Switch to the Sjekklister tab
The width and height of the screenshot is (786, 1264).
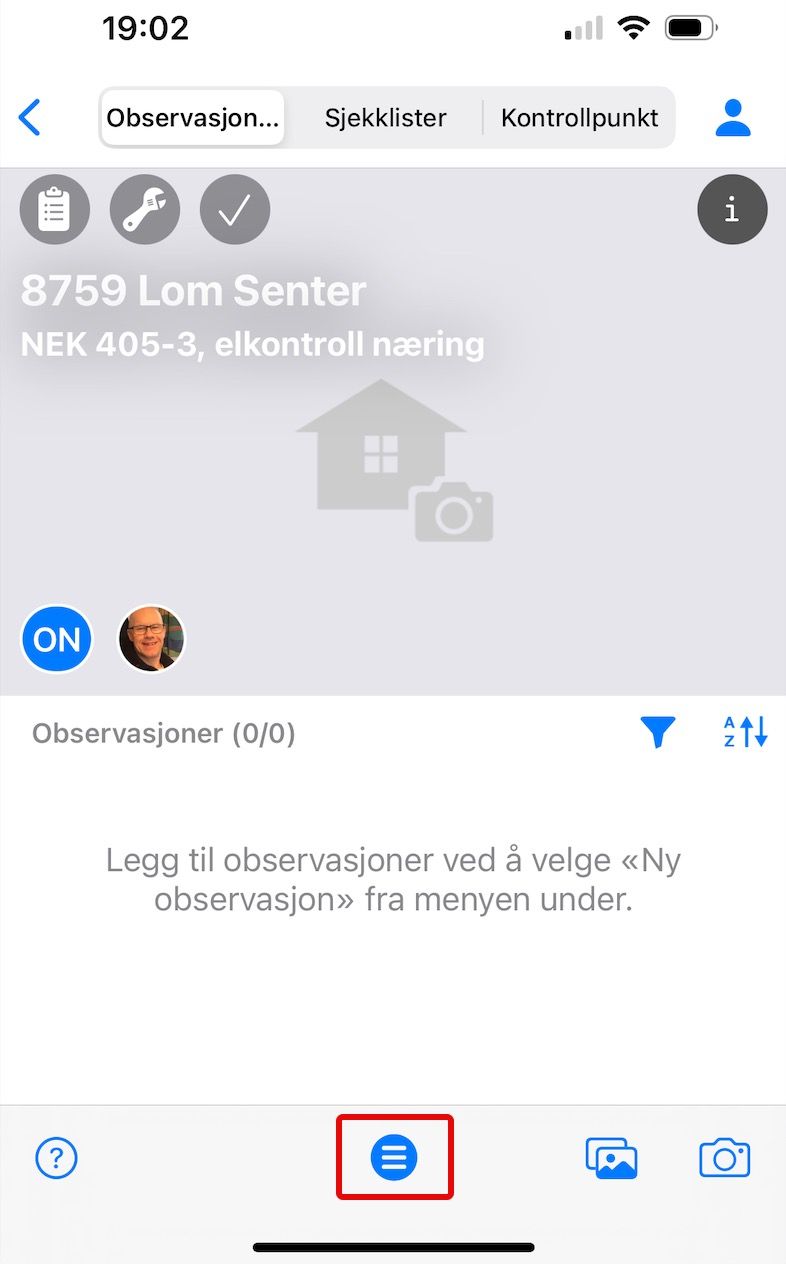click(385, 118)
